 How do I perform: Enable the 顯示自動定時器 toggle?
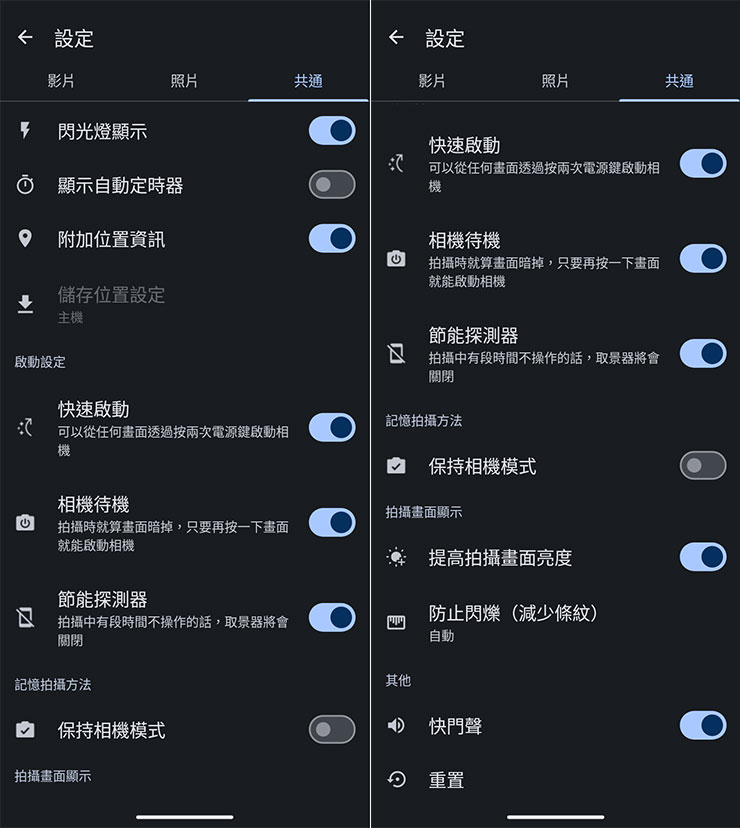(x=331, y=185)
